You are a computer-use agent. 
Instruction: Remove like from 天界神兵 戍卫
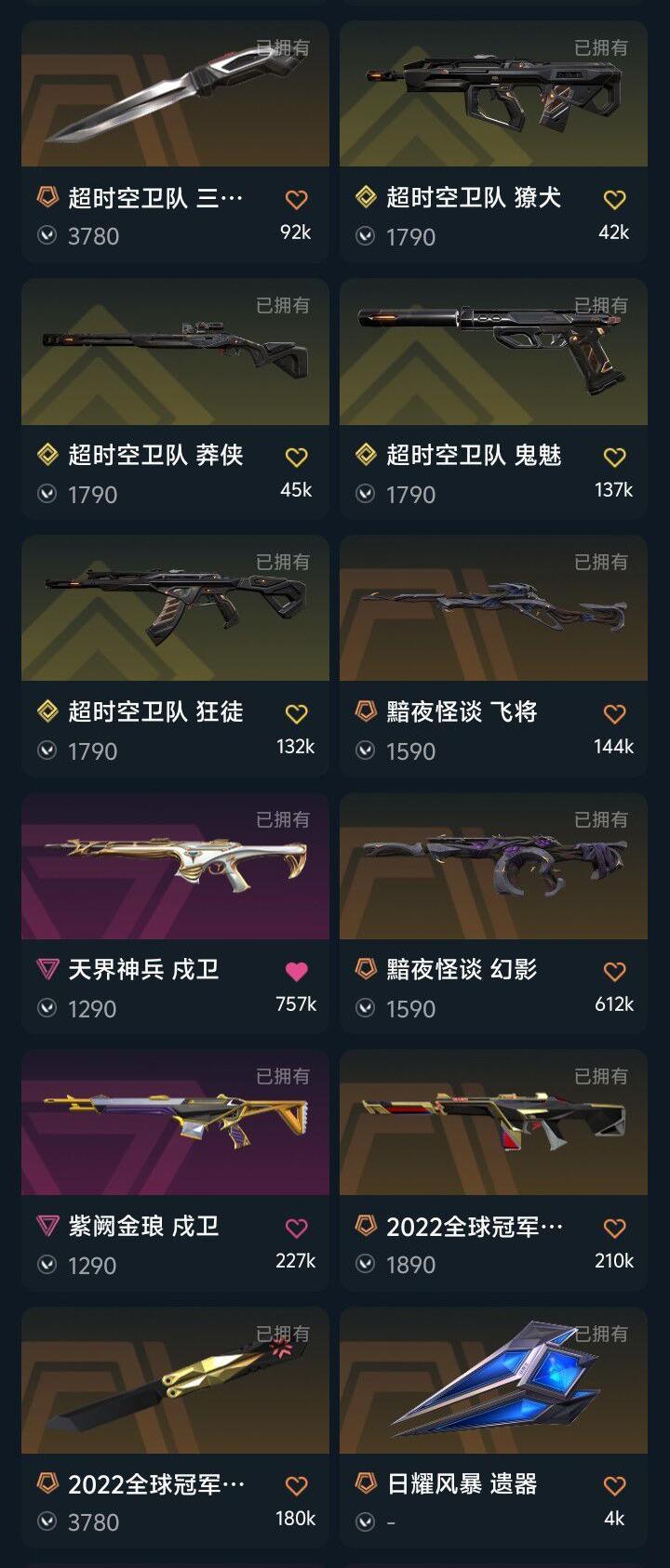tap(296, 972)
